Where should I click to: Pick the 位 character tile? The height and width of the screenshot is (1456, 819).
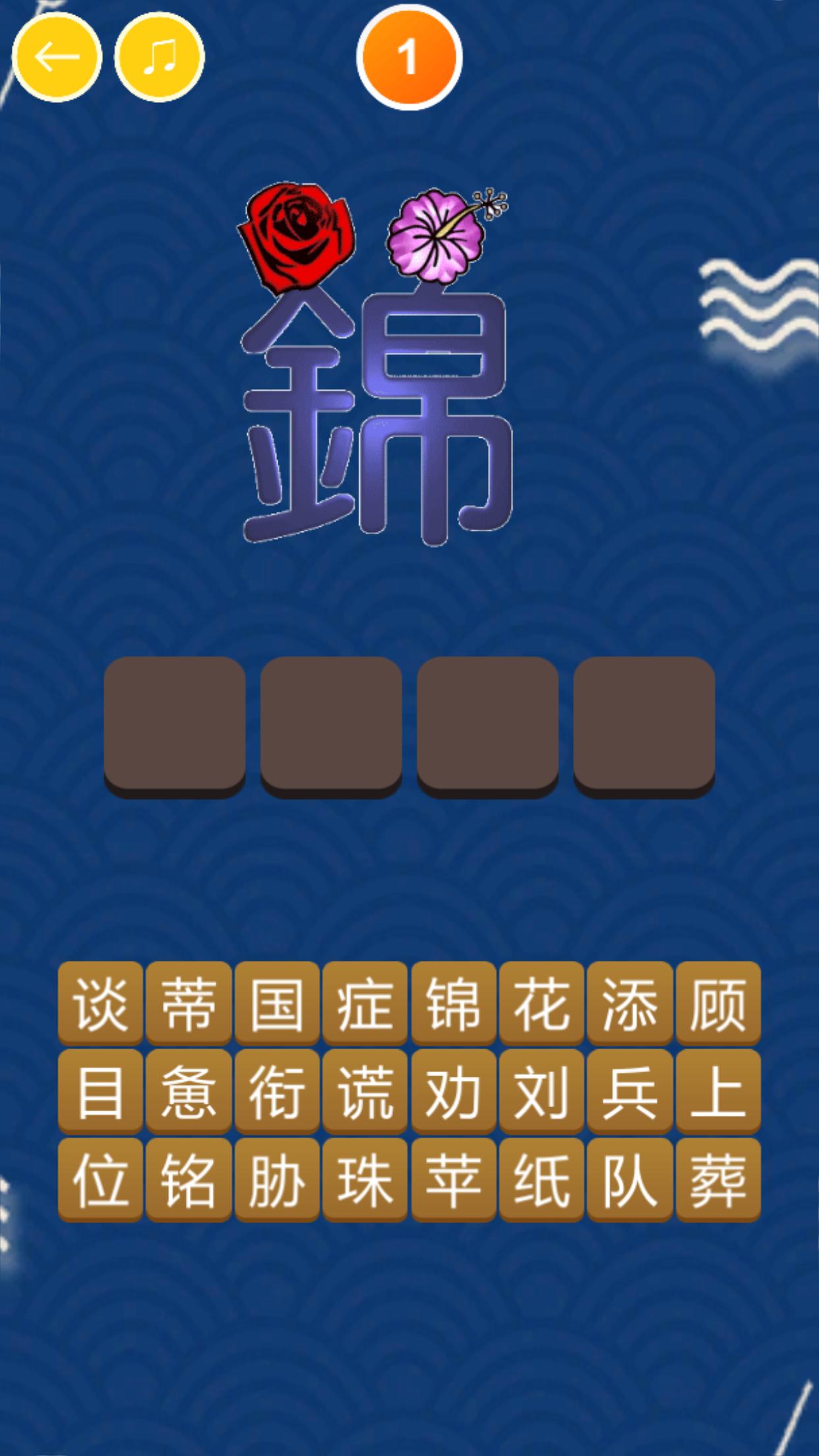pos(100,1180)
